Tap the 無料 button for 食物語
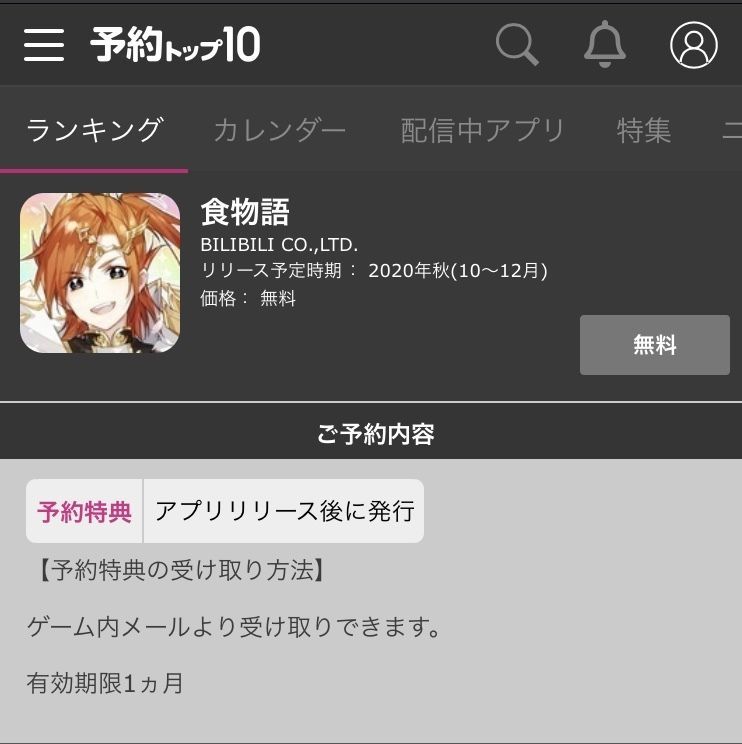This screenshot has height=744, width=742. 655,345
